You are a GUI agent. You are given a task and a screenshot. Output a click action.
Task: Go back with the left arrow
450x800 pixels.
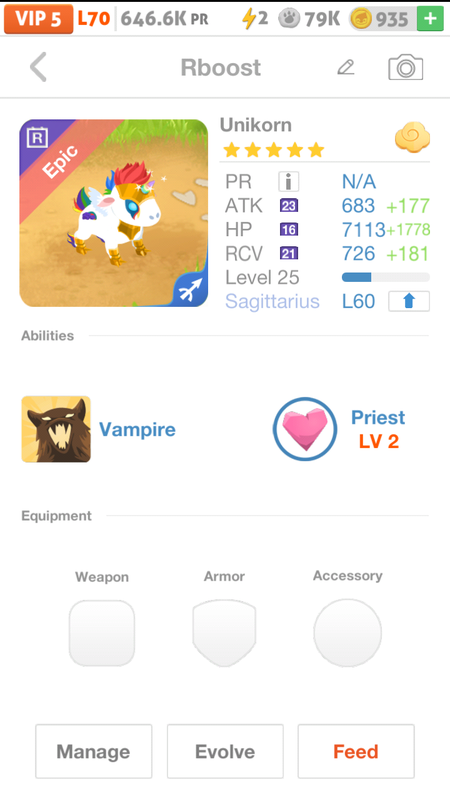click(x=38, y=67)
